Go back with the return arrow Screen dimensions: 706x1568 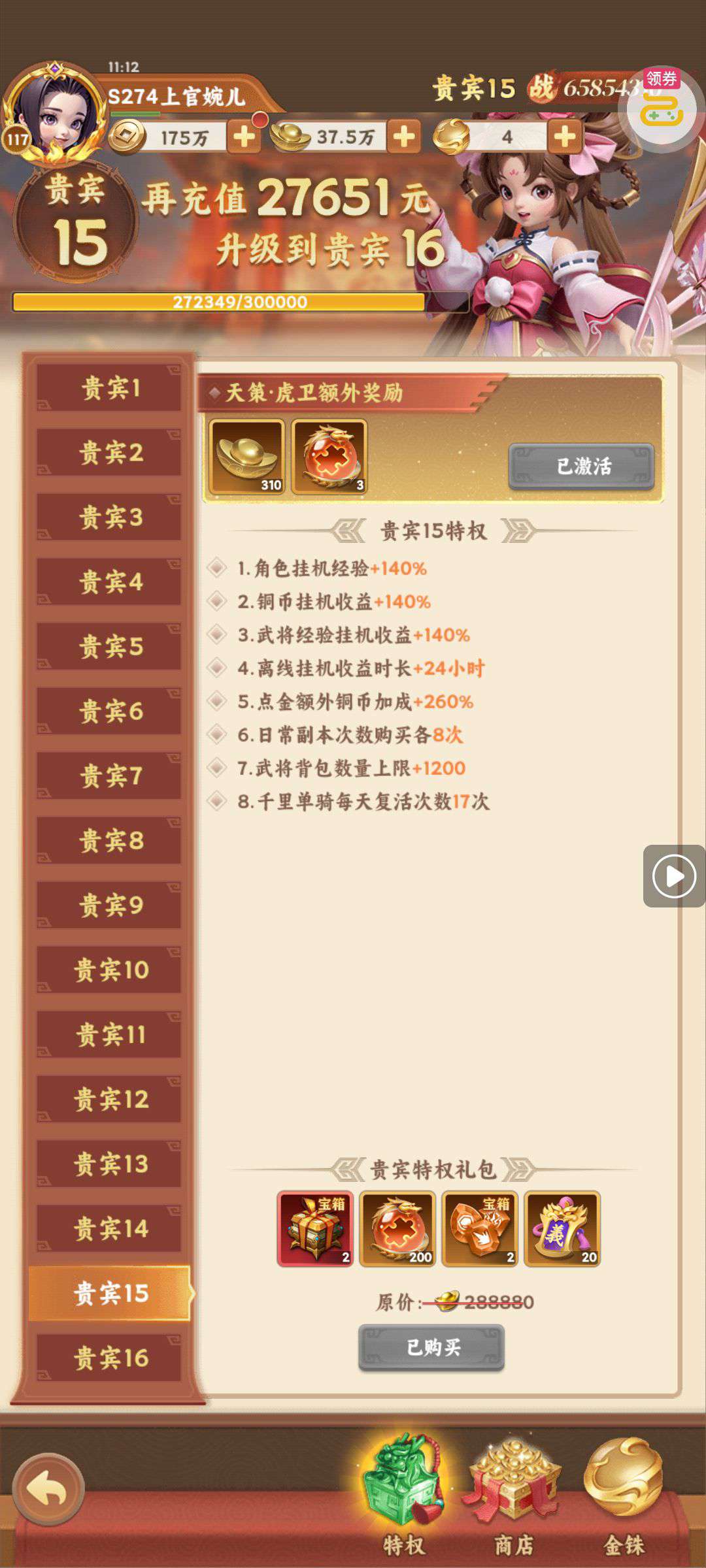pos(48,1488)
